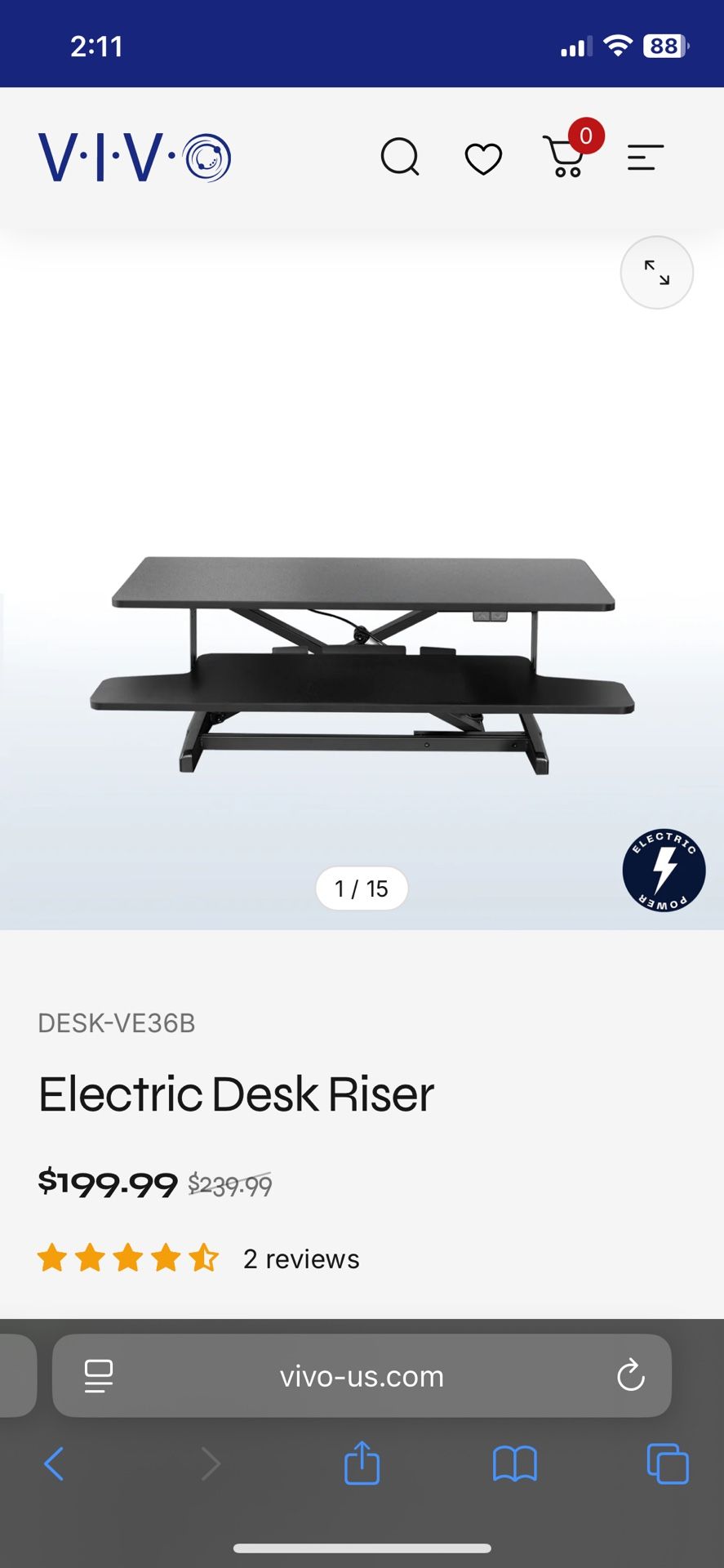Show all open tabs

[x=667, y=1463]
